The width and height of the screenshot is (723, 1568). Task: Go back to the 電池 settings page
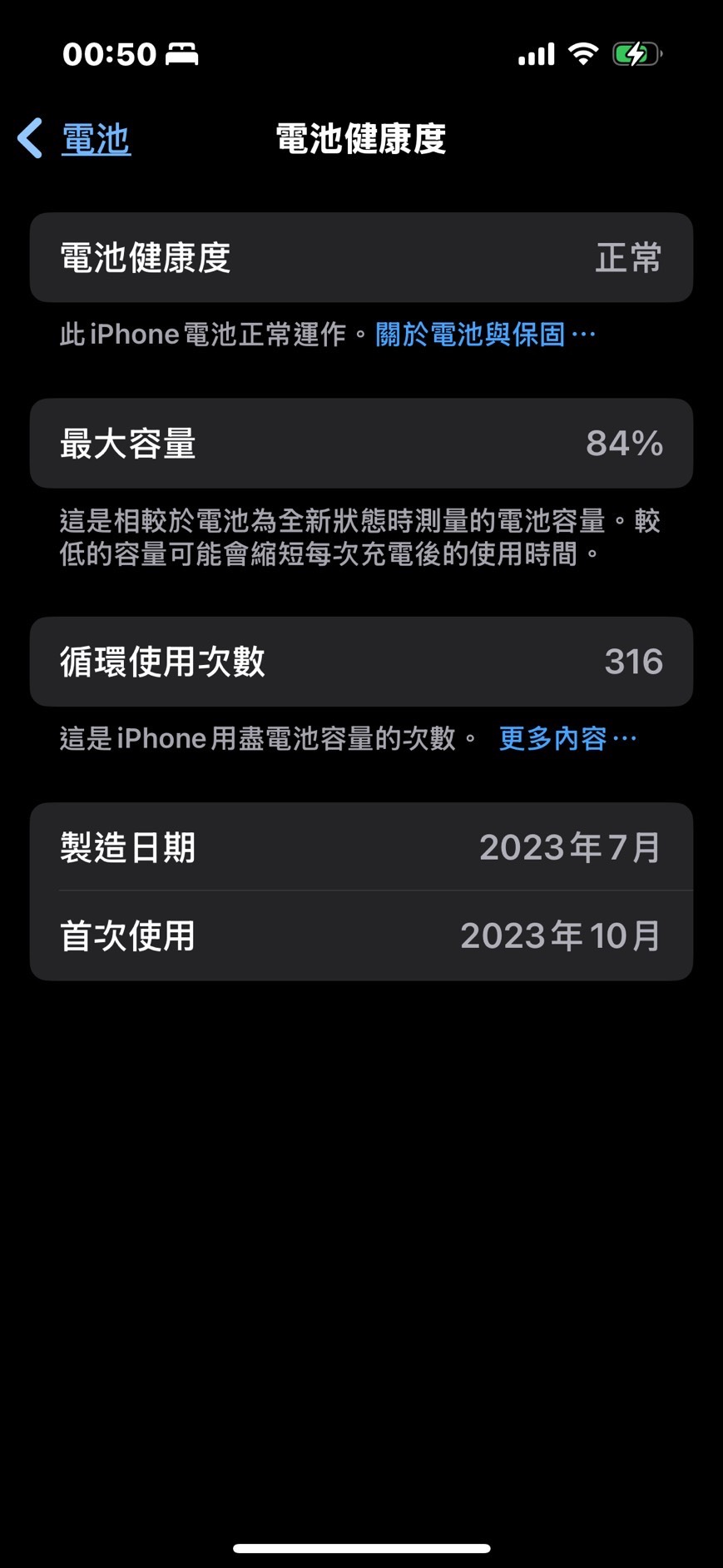[75, 139]
